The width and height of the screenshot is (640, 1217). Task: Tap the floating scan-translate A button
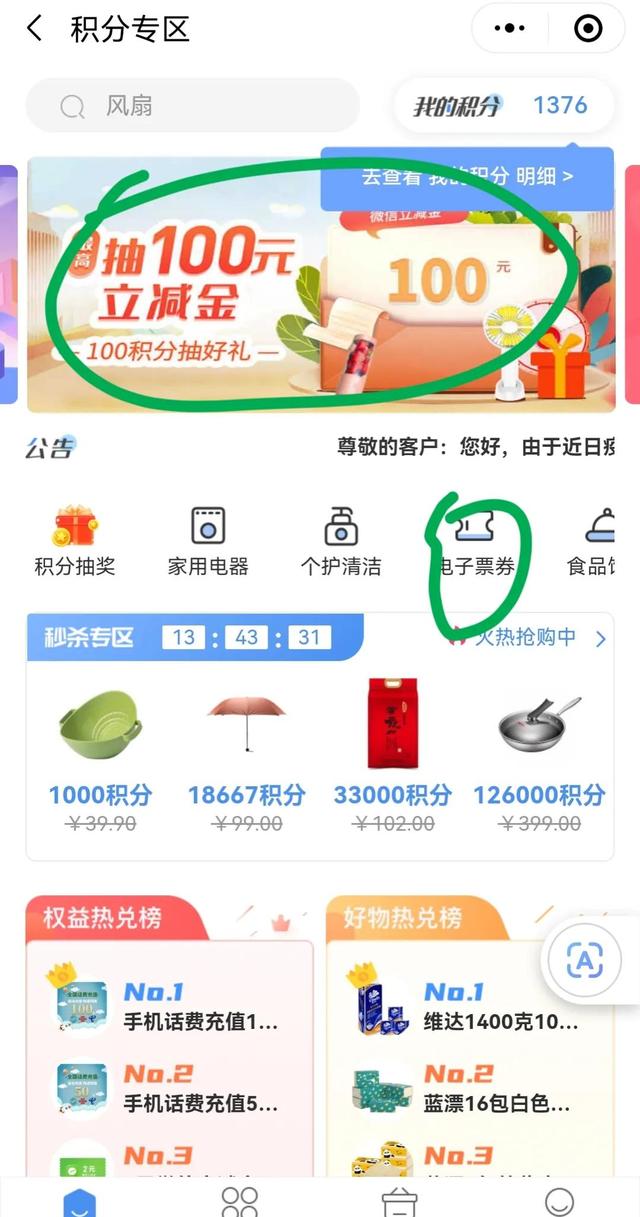pos(585,961)
